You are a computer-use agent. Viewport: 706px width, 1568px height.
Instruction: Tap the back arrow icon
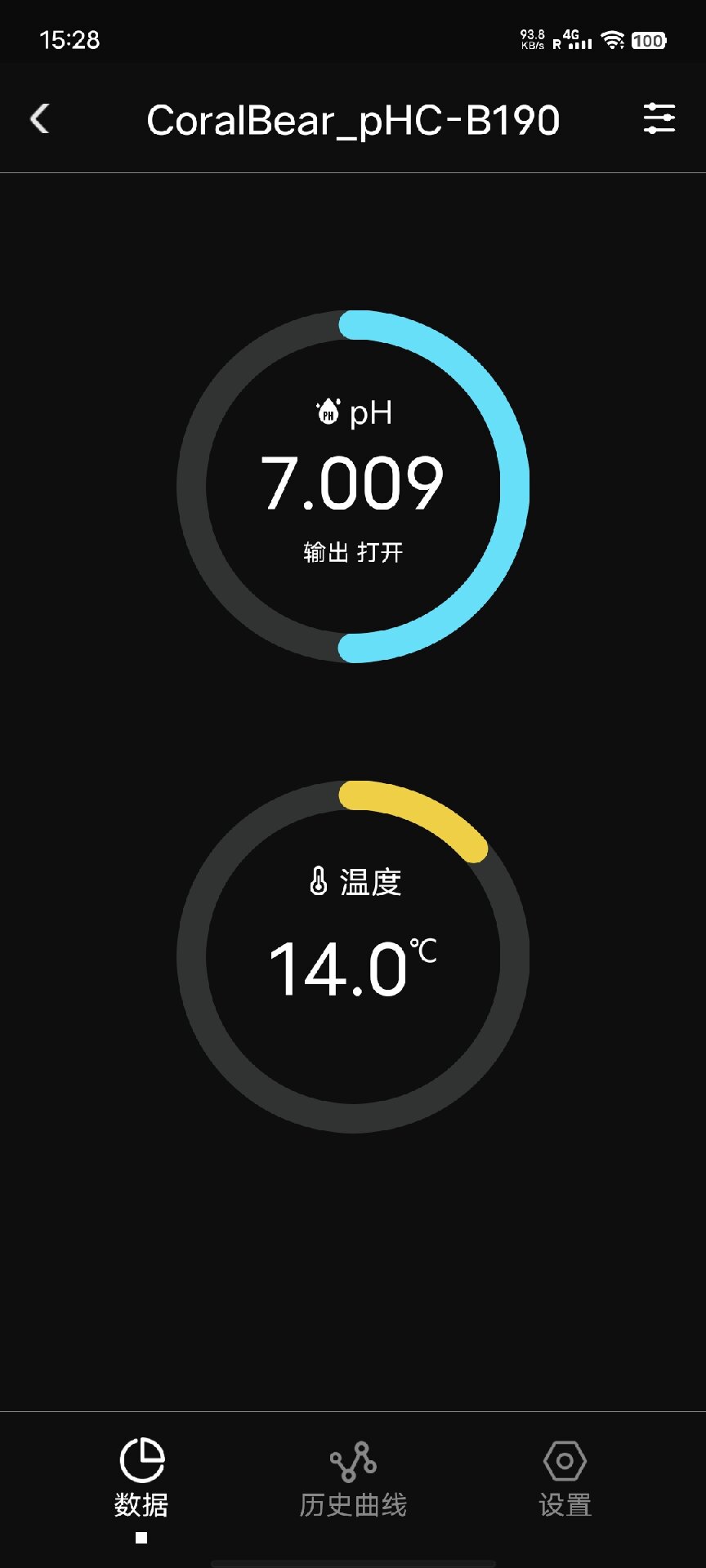(x=39, y=118)
